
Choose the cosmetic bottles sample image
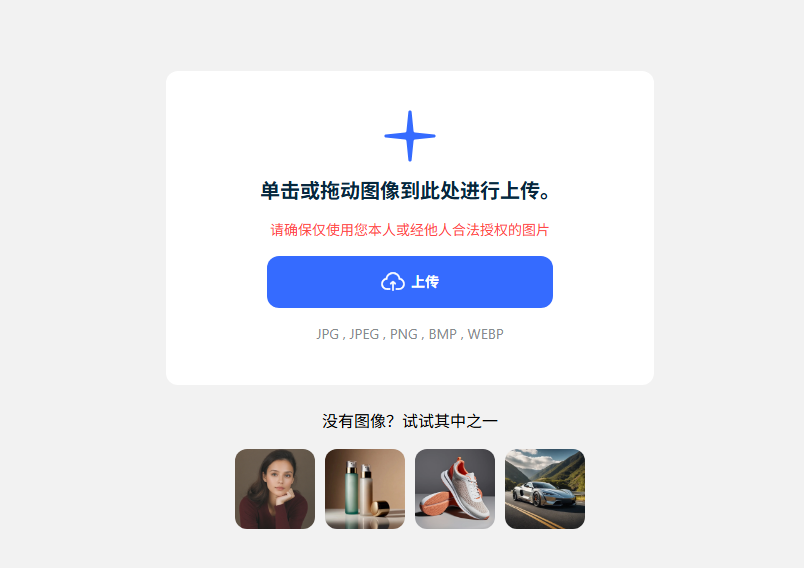[365, 489]
